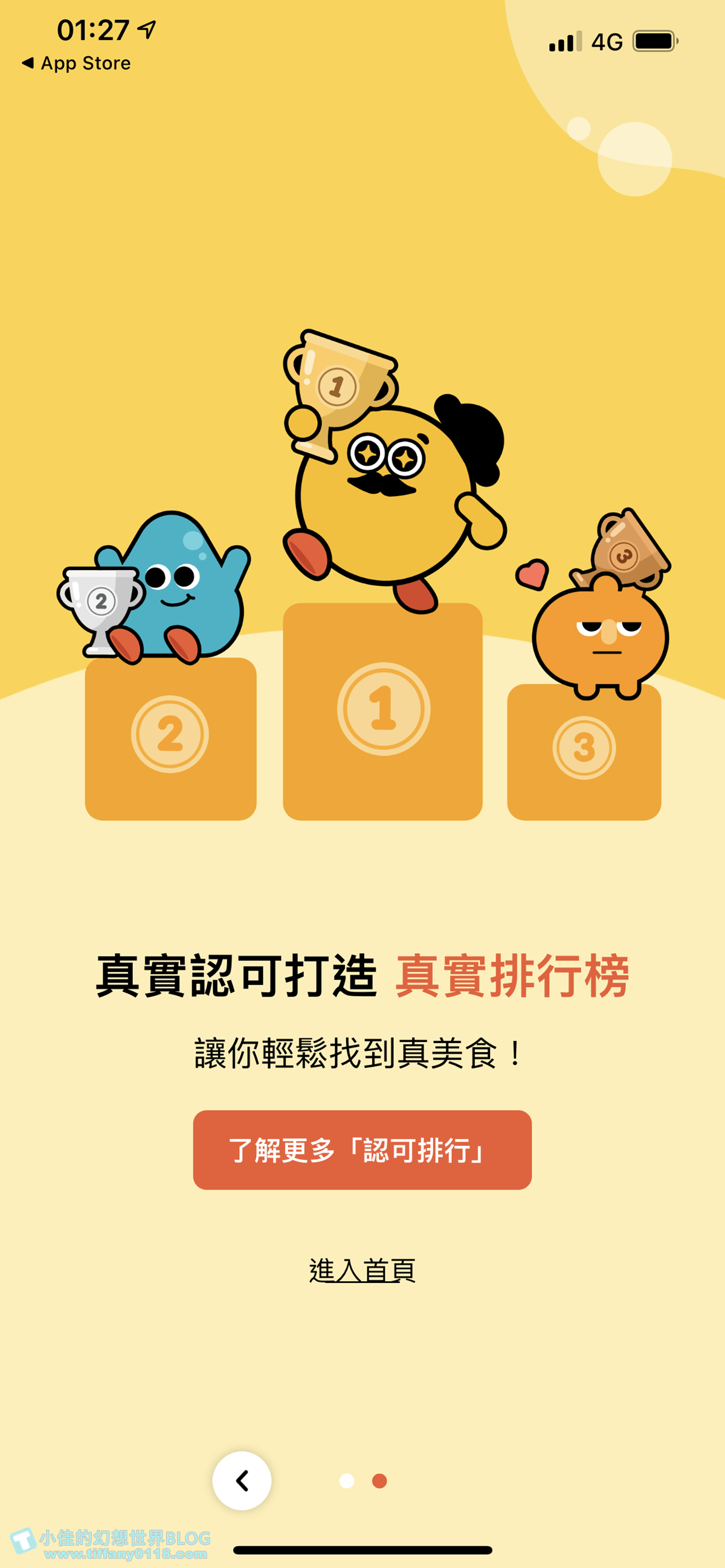
Task: Go back to the previous onboarding page
Action: (x=242, y=1480)
